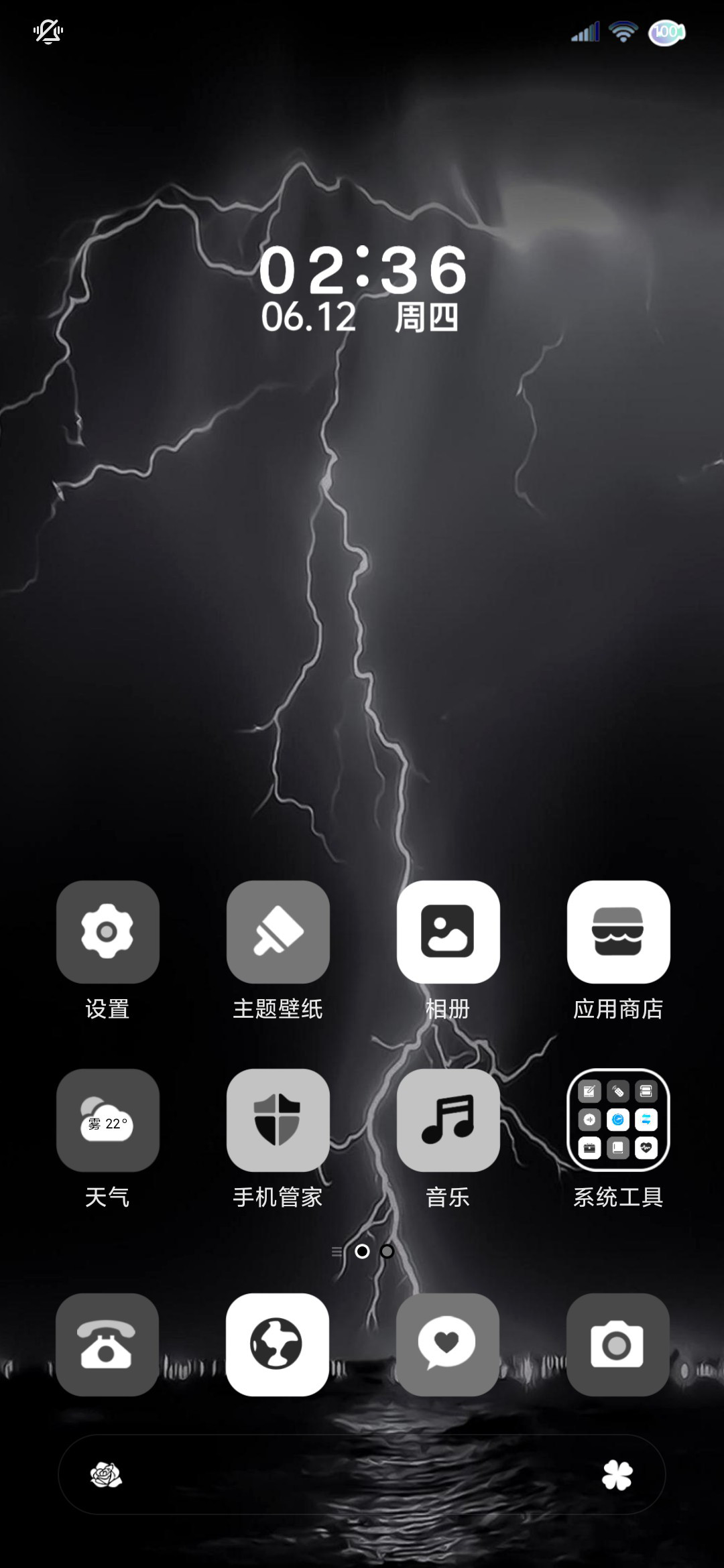Launch the camera from the dock

(x=618, y=1344)
